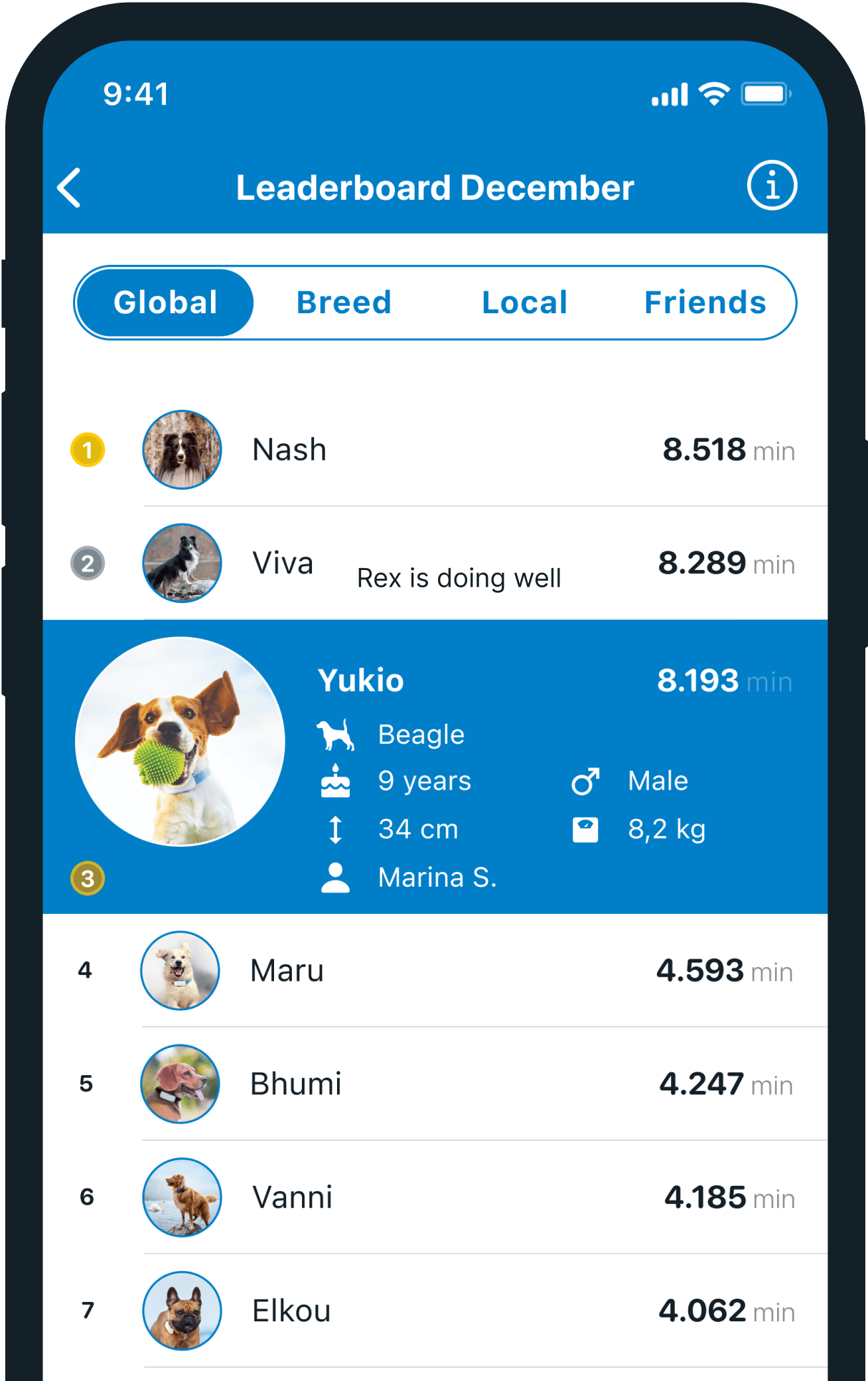Switch to the Local leaderboard
The height and width of the screenshot is (1381, 868).
point(524,303)
